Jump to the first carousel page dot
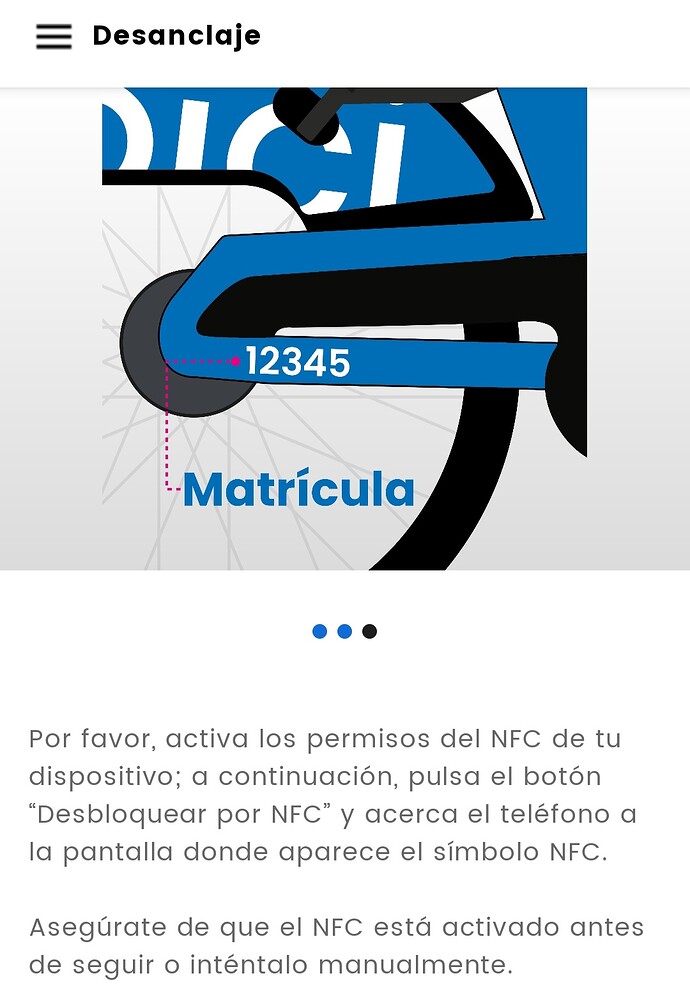Viewport: 690px width, 1001px height. tap(320, 631)
